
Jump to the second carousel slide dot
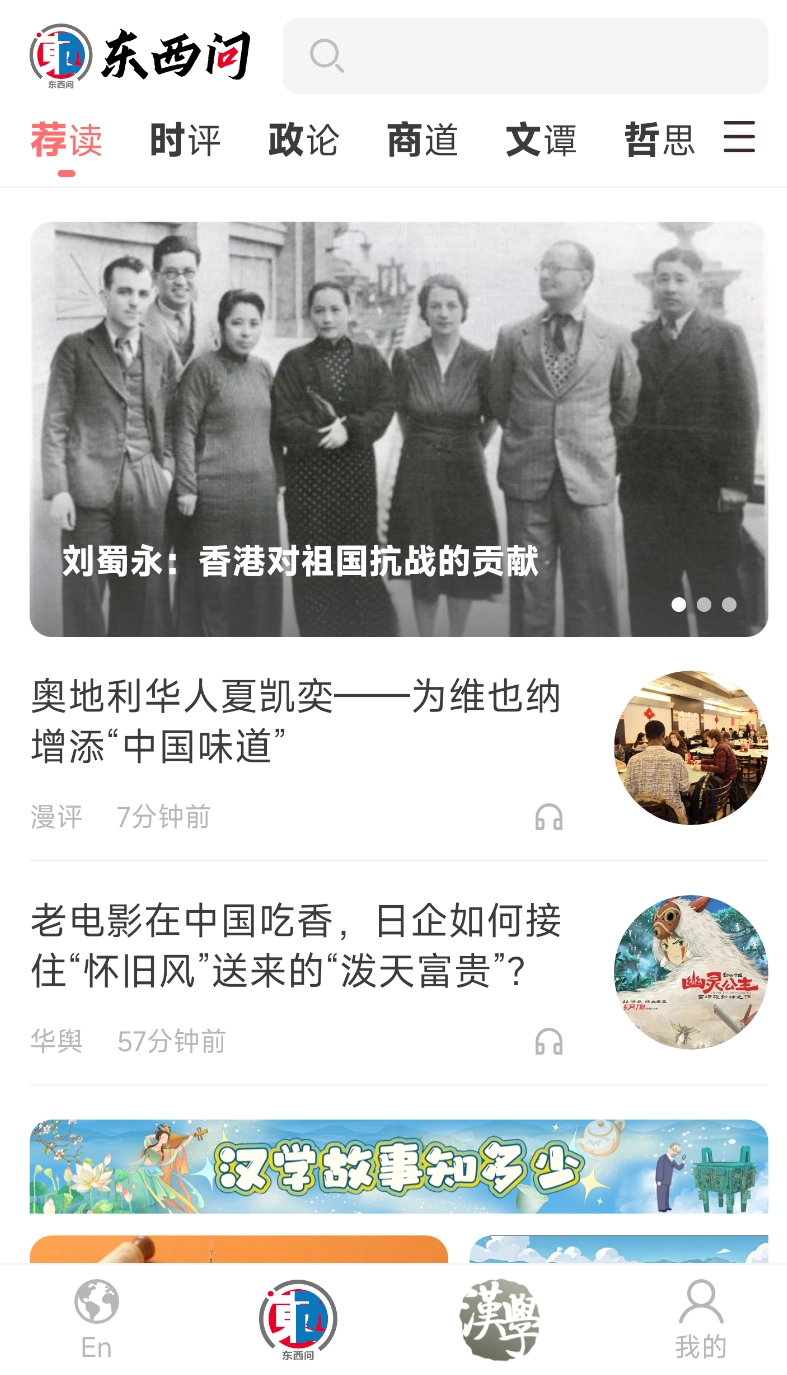click(x=703, y=605)
